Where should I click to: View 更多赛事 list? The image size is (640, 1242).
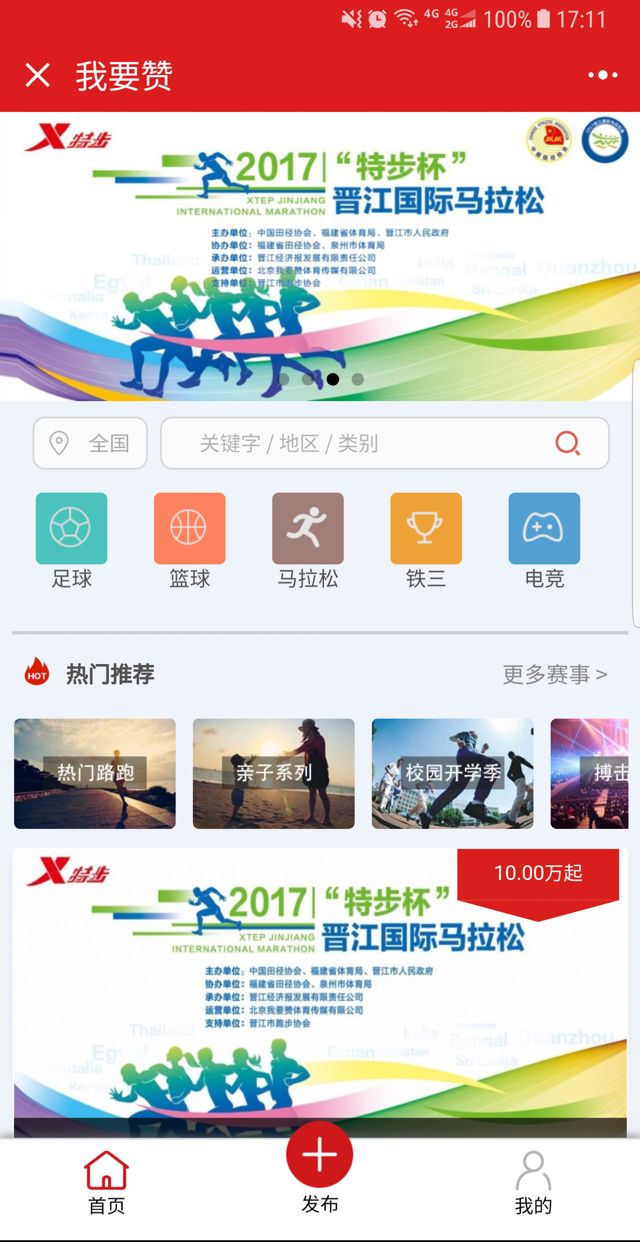click(554, 674)
